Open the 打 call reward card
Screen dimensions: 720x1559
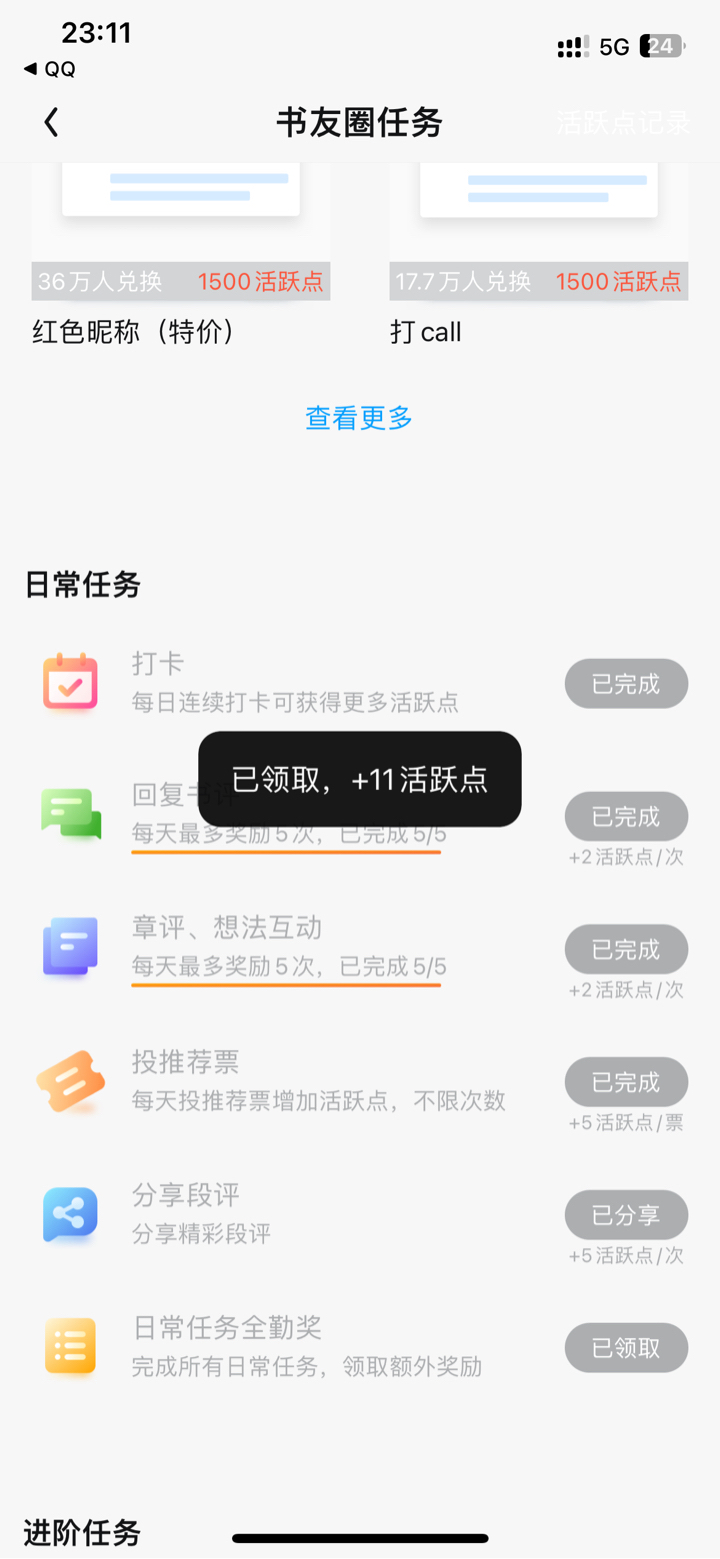click(539, 256)
